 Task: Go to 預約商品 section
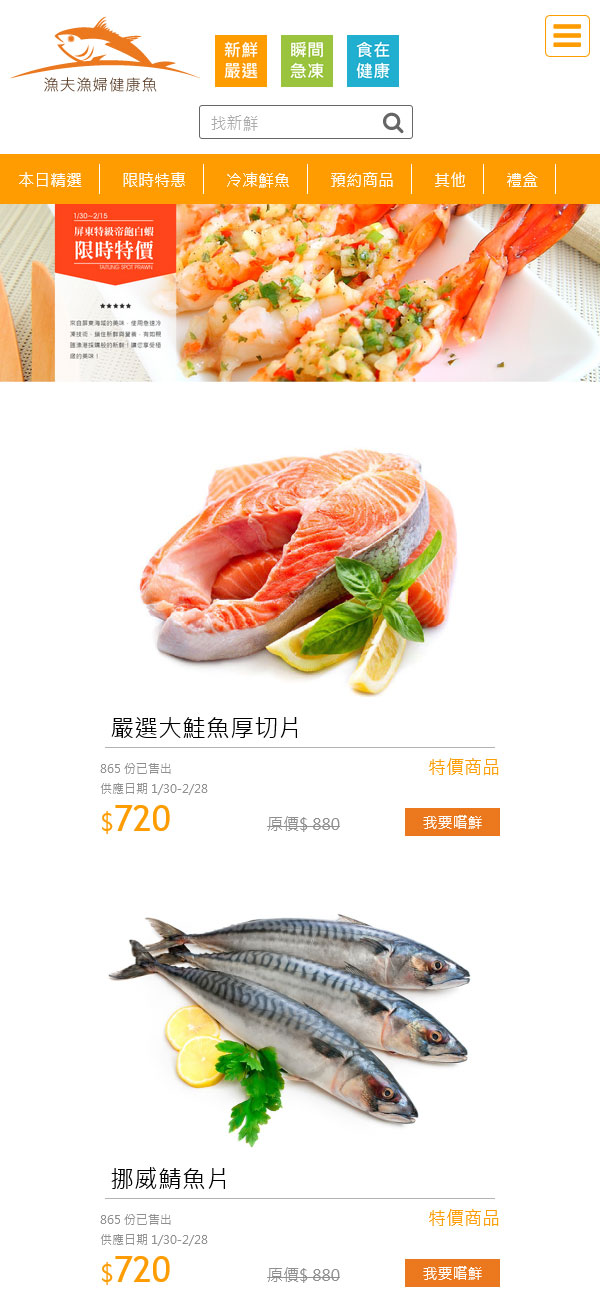[x=361, y=180]
